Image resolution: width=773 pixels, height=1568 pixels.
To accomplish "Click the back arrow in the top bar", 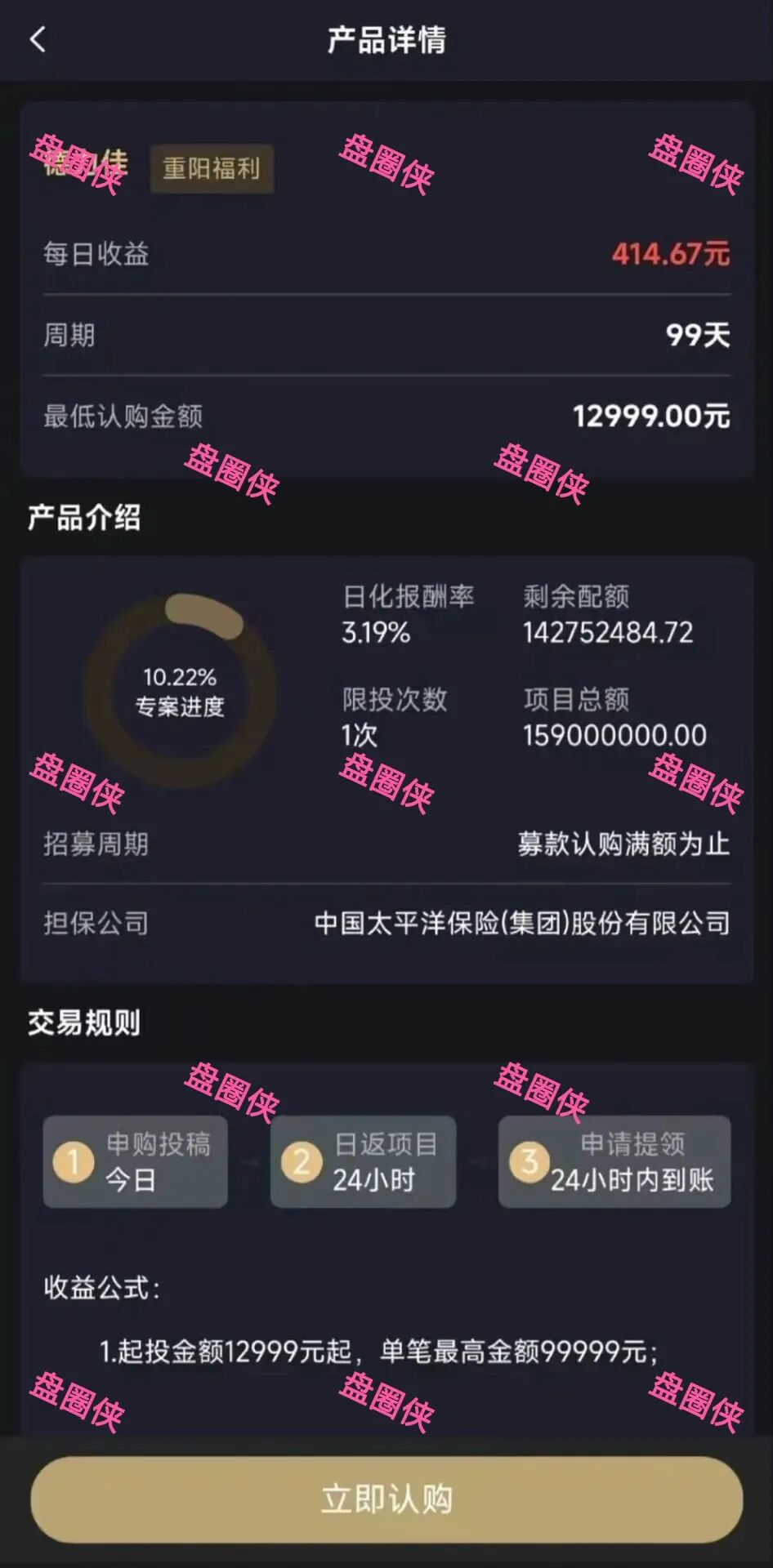I will click(38, 38).
